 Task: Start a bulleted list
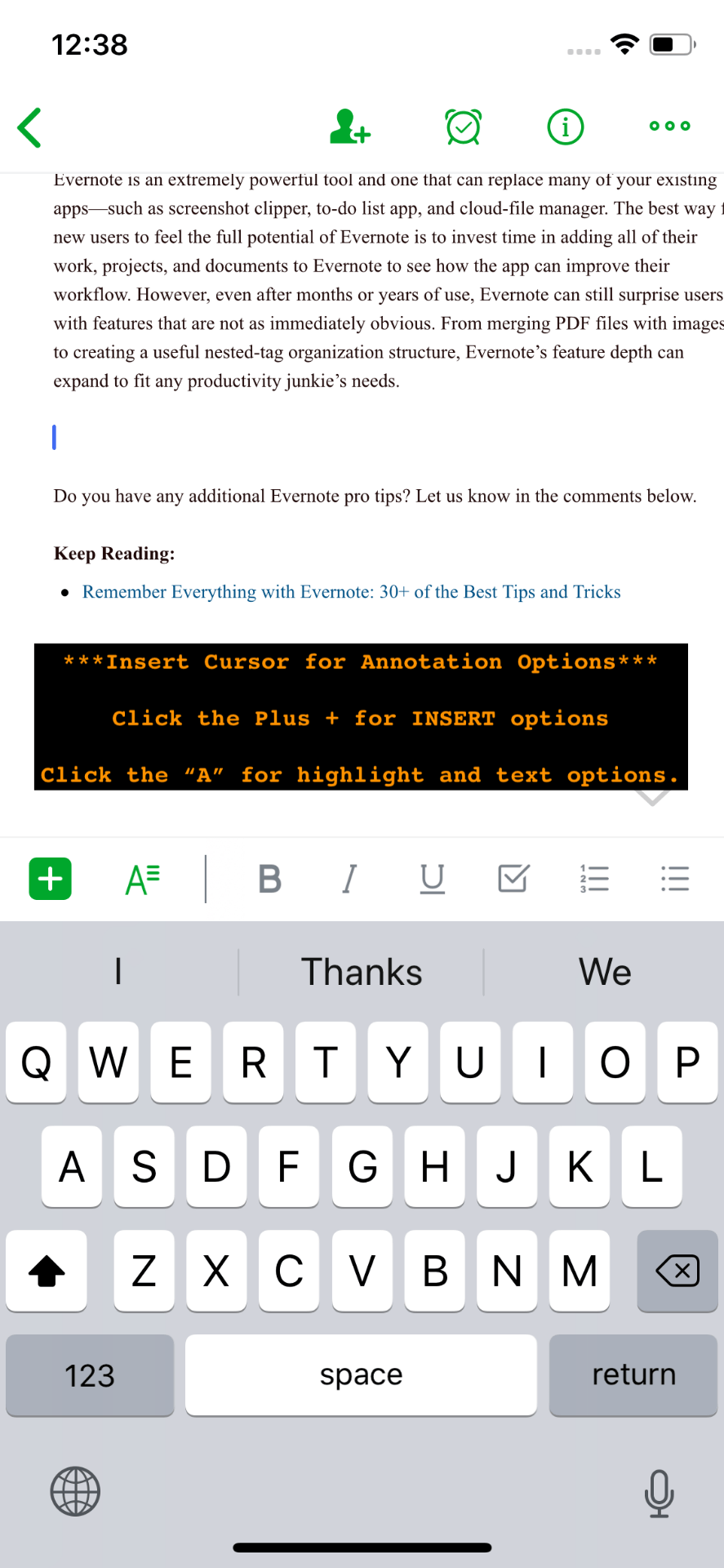click(675, 879)
